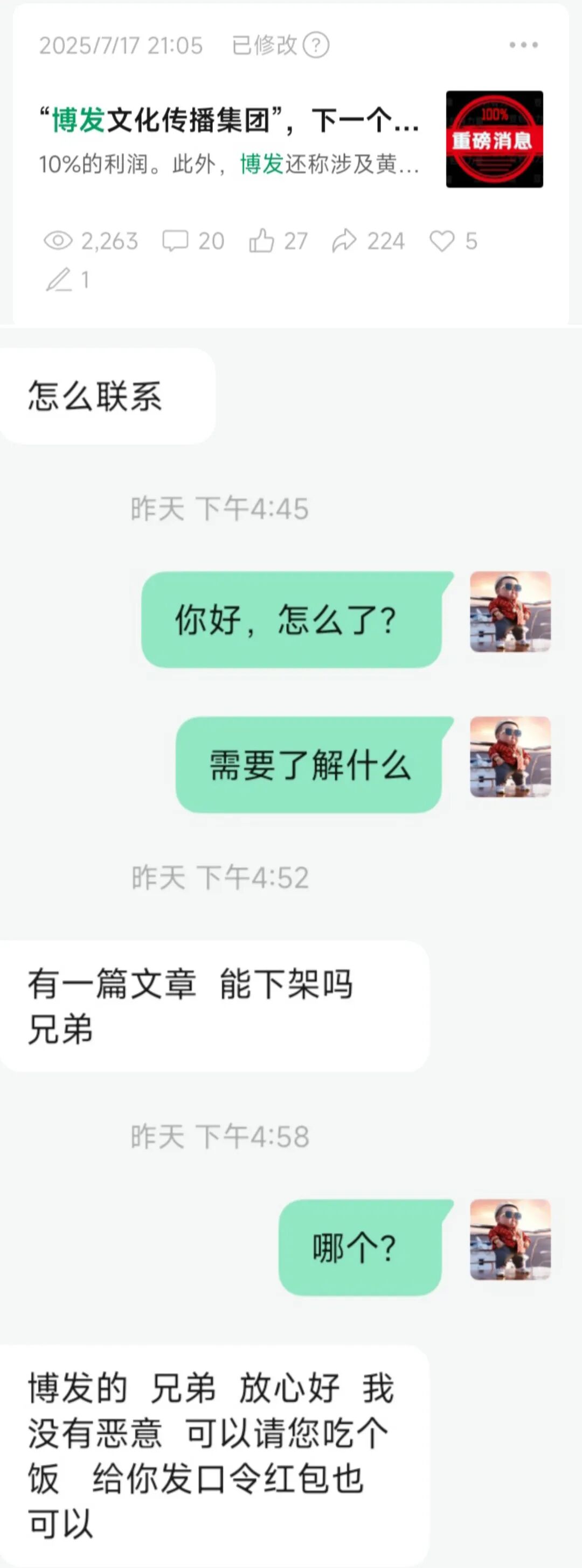The image size is (582, 1568).
Task: Click the heart favorite icon showing 5
Action: point(444,241)
